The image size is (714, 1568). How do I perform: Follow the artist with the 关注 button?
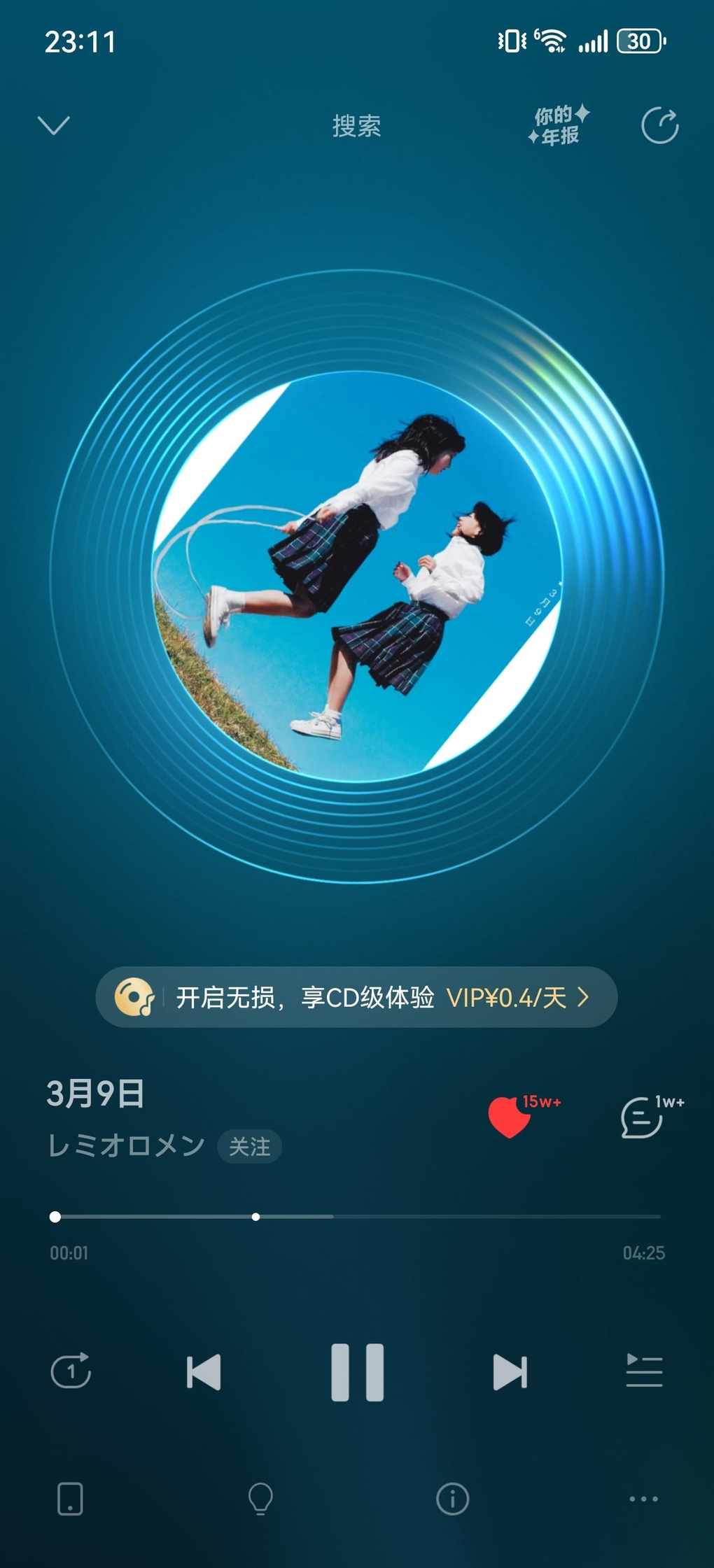[249, 1147]
